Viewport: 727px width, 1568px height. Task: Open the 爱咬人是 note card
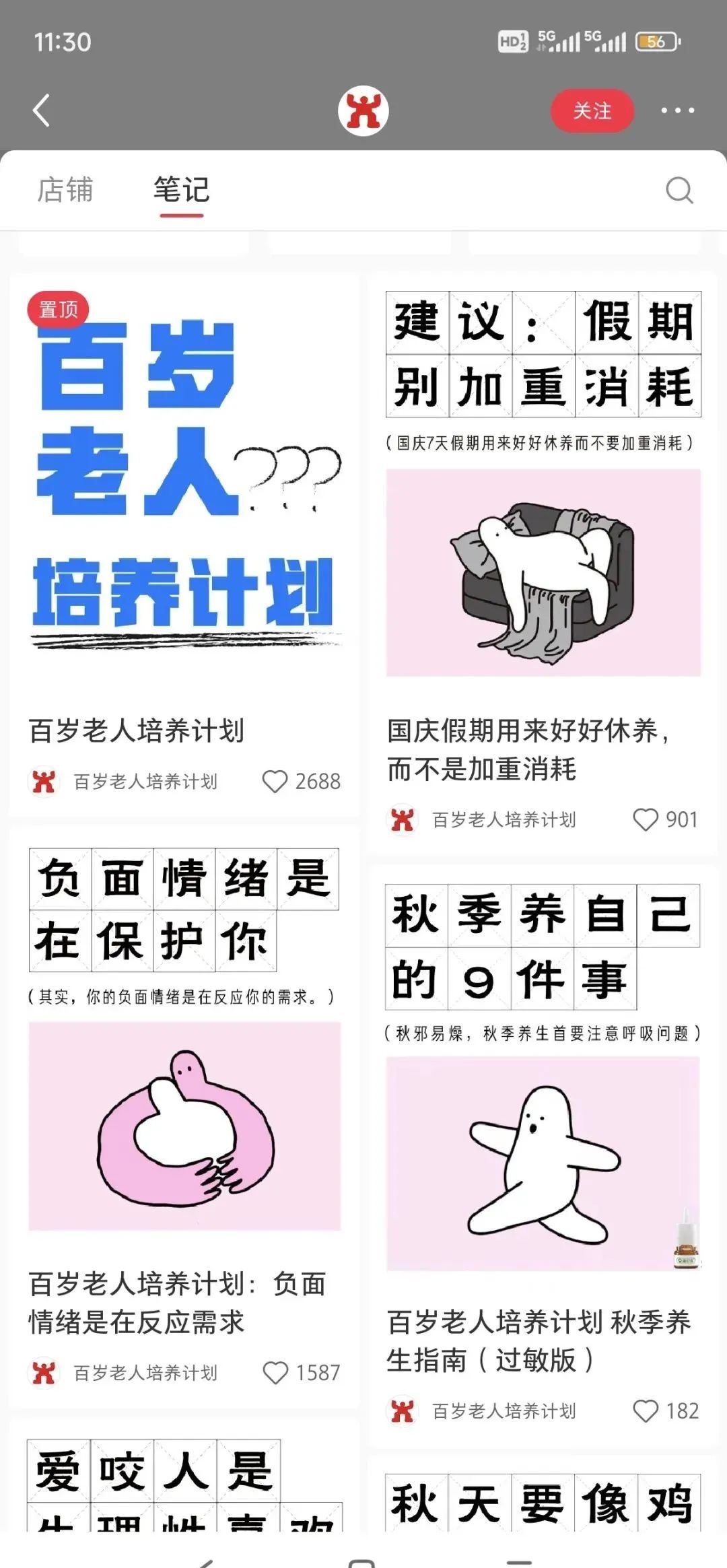point(184,1485)
